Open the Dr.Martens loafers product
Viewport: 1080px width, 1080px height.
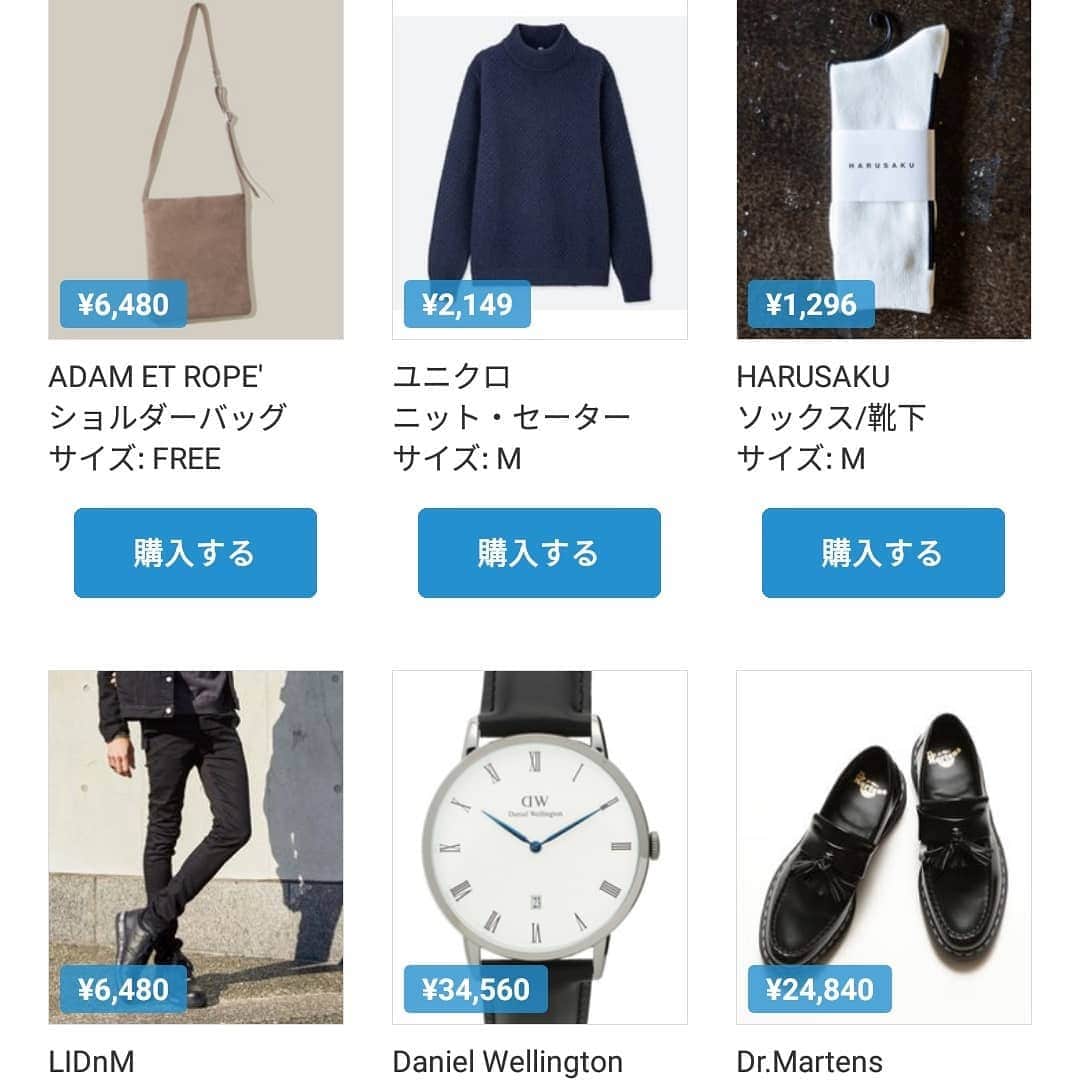[883, 845]
